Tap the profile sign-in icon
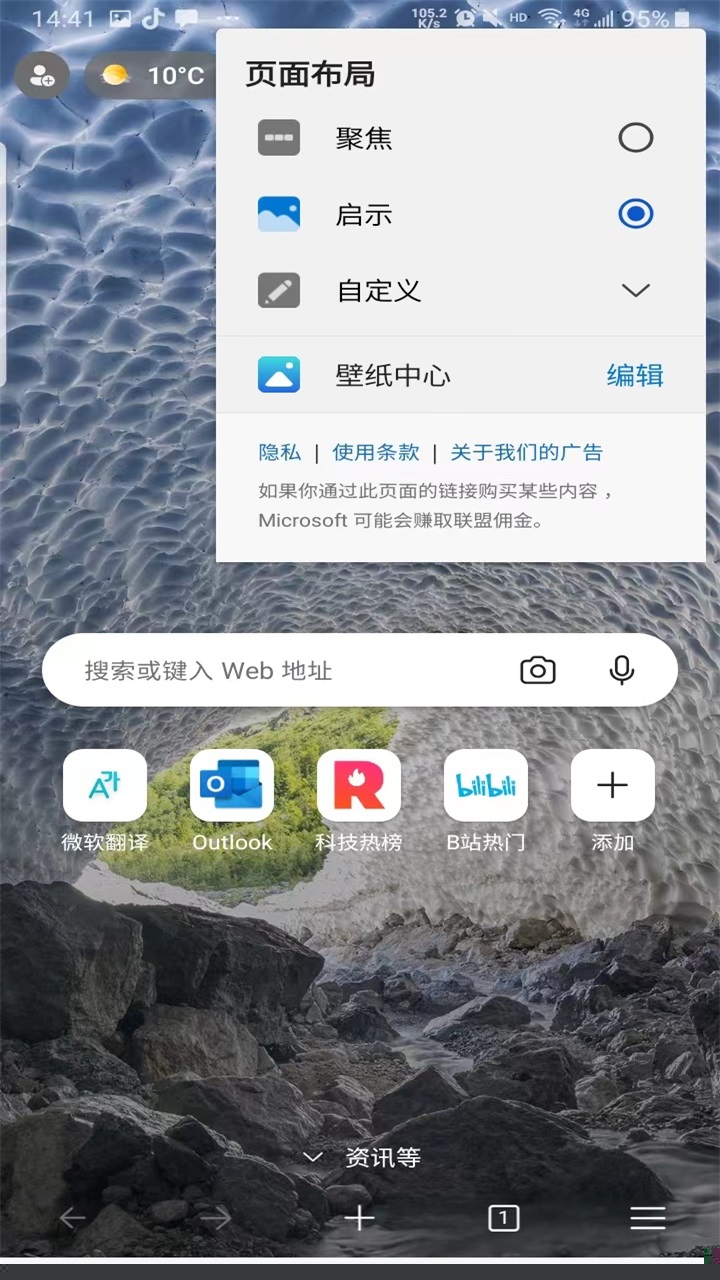Image resolution: width=720 pixels, height=1280 pixels. click(42, 75)
